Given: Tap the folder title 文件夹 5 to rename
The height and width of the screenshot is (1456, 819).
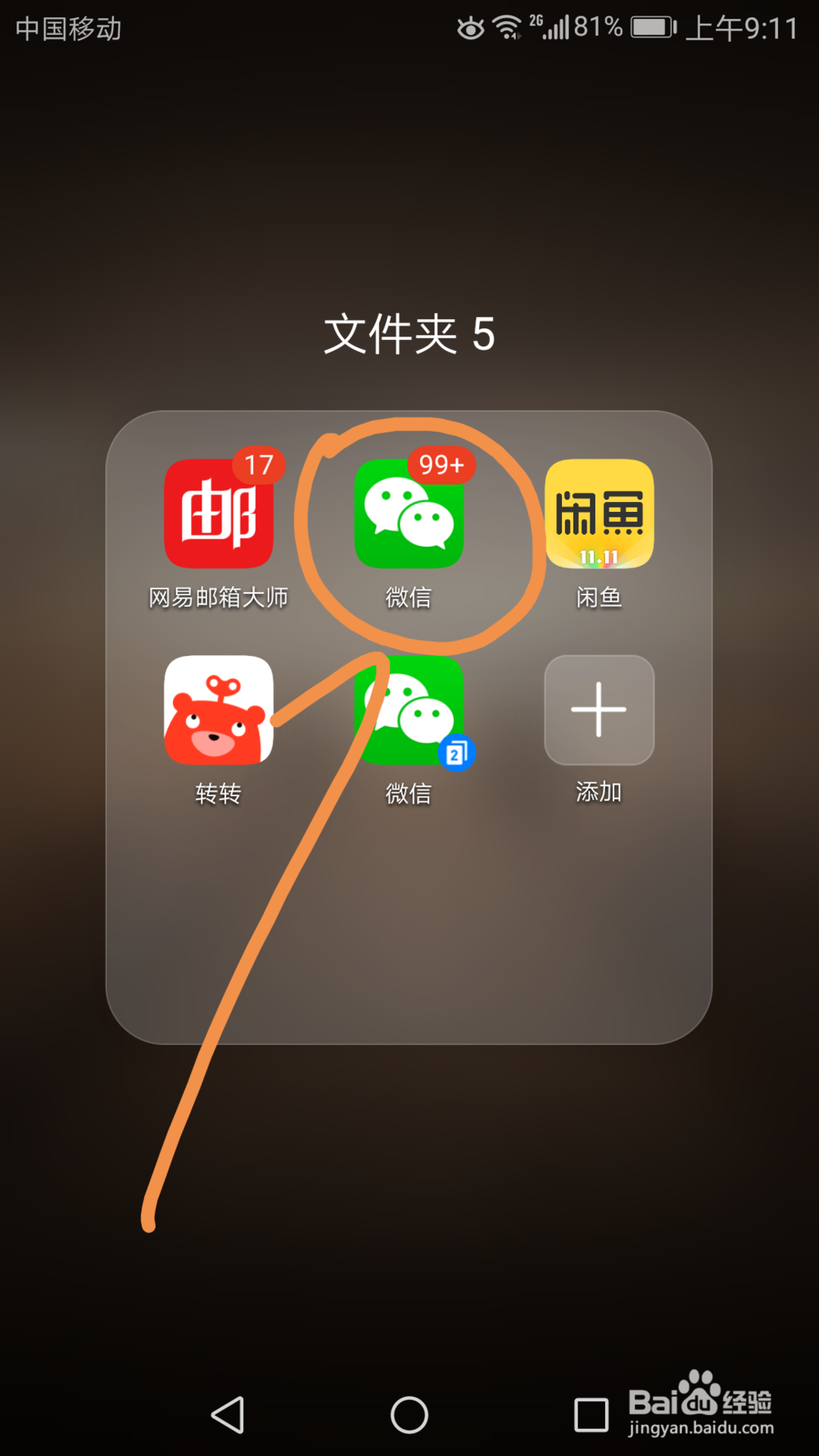Looking at the screenshot, I should point(409,332).
